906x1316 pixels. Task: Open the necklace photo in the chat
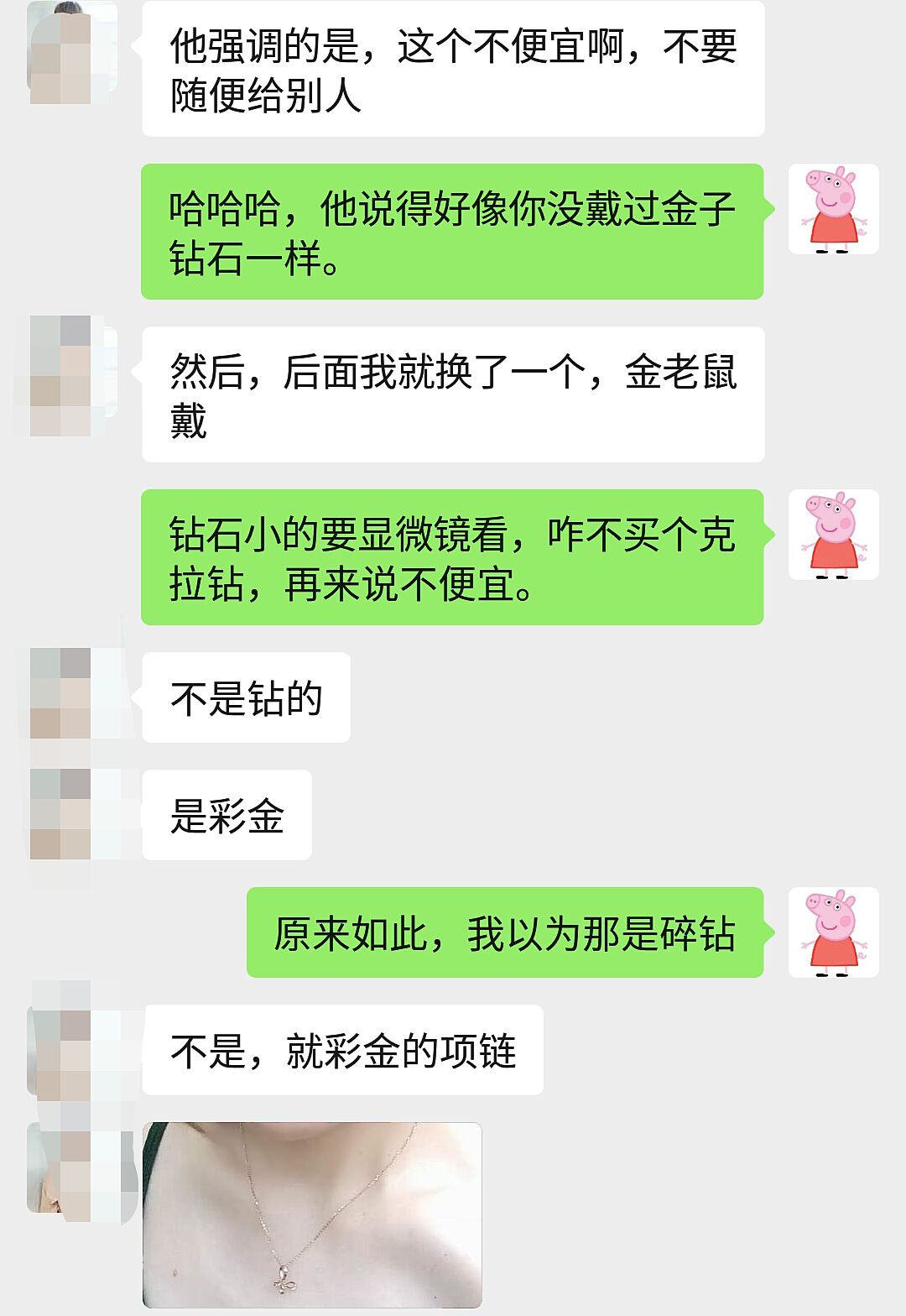[312, 1214]
